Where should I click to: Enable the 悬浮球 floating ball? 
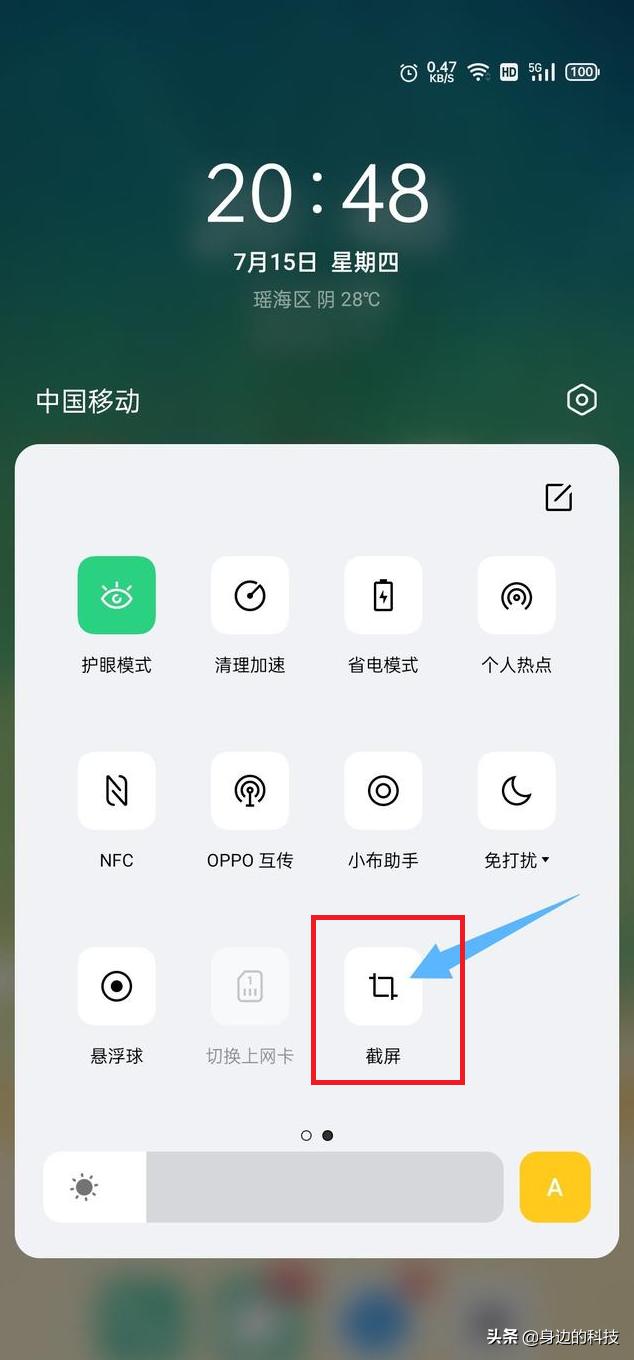pos(116,986)
